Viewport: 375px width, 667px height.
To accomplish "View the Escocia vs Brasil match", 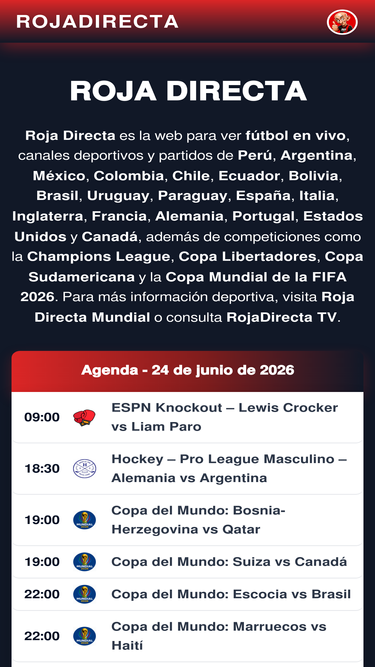I will [188, 594].
